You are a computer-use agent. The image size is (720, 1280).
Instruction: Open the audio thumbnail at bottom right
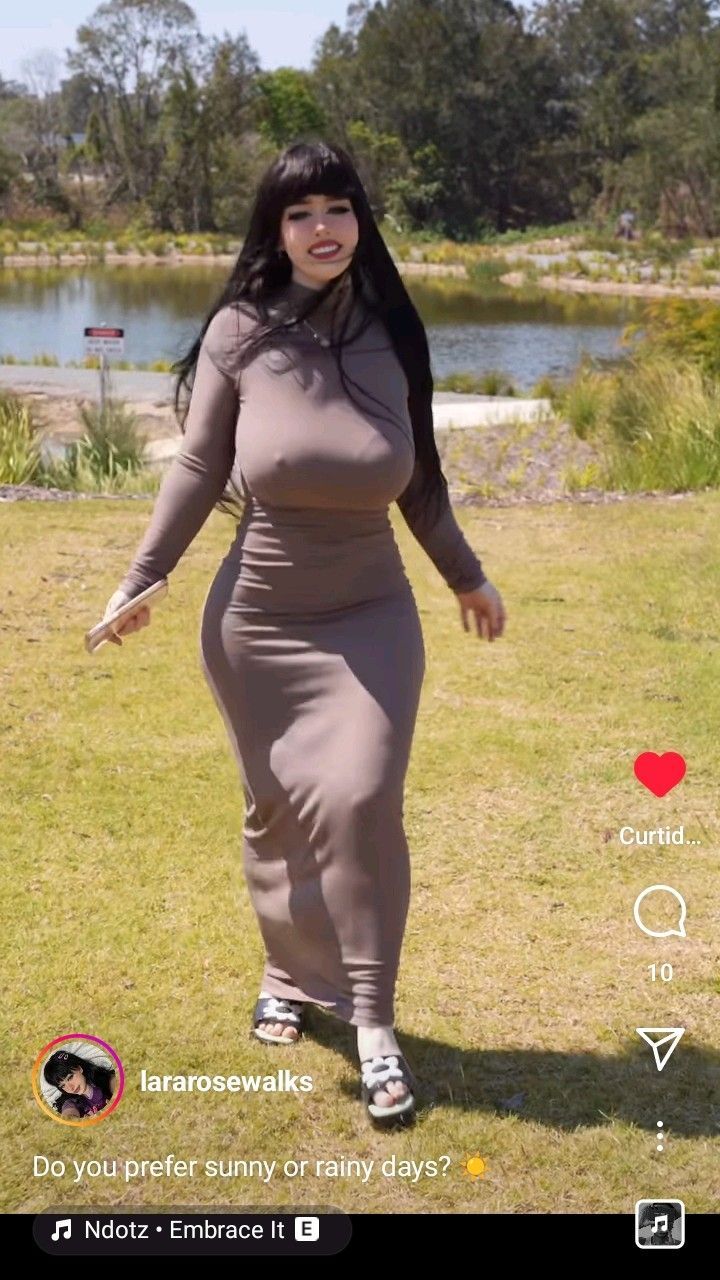point(660,1224)
